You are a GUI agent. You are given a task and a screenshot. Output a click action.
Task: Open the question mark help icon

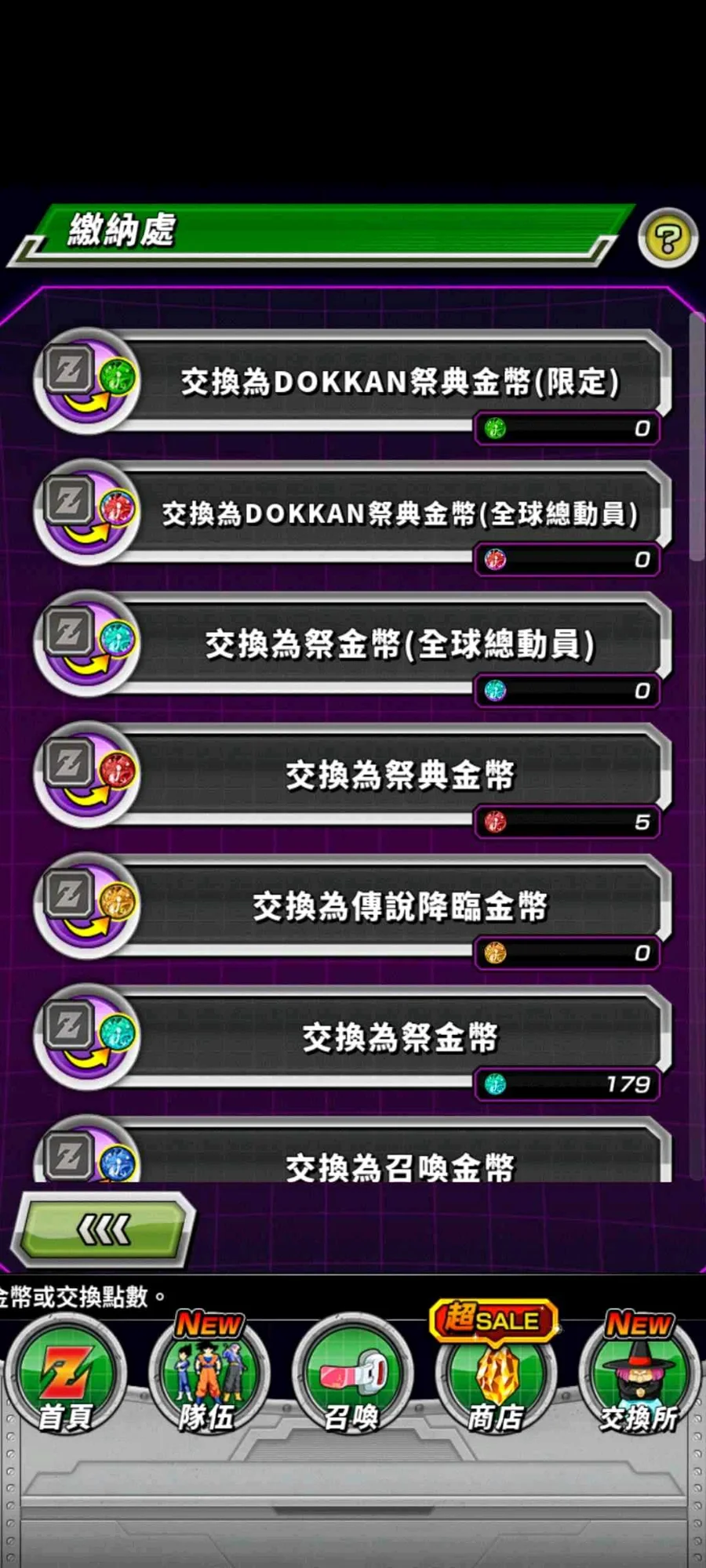tap(668, 238)
